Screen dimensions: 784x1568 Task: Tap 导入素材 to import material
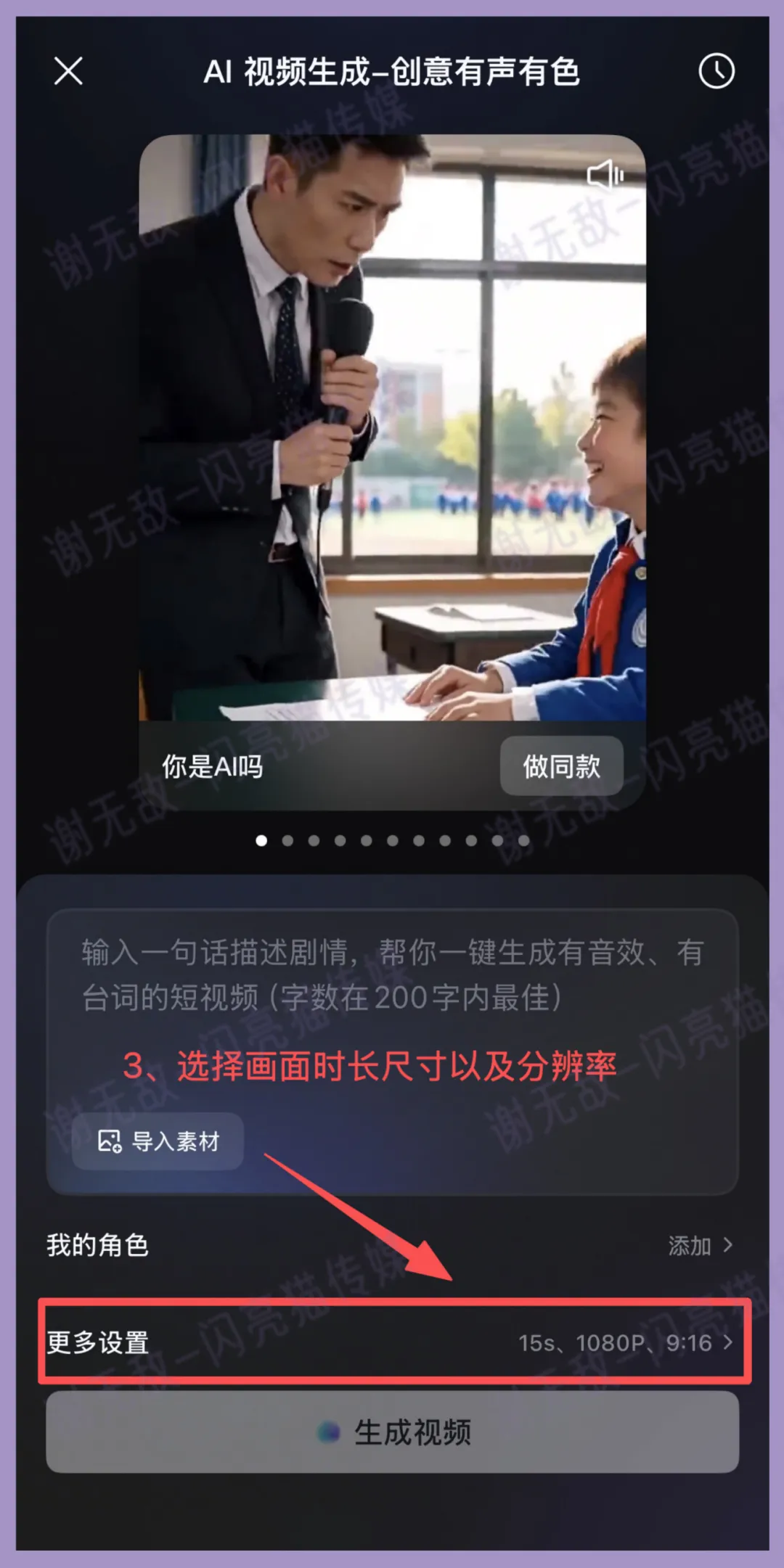(x=158, y=1141)
